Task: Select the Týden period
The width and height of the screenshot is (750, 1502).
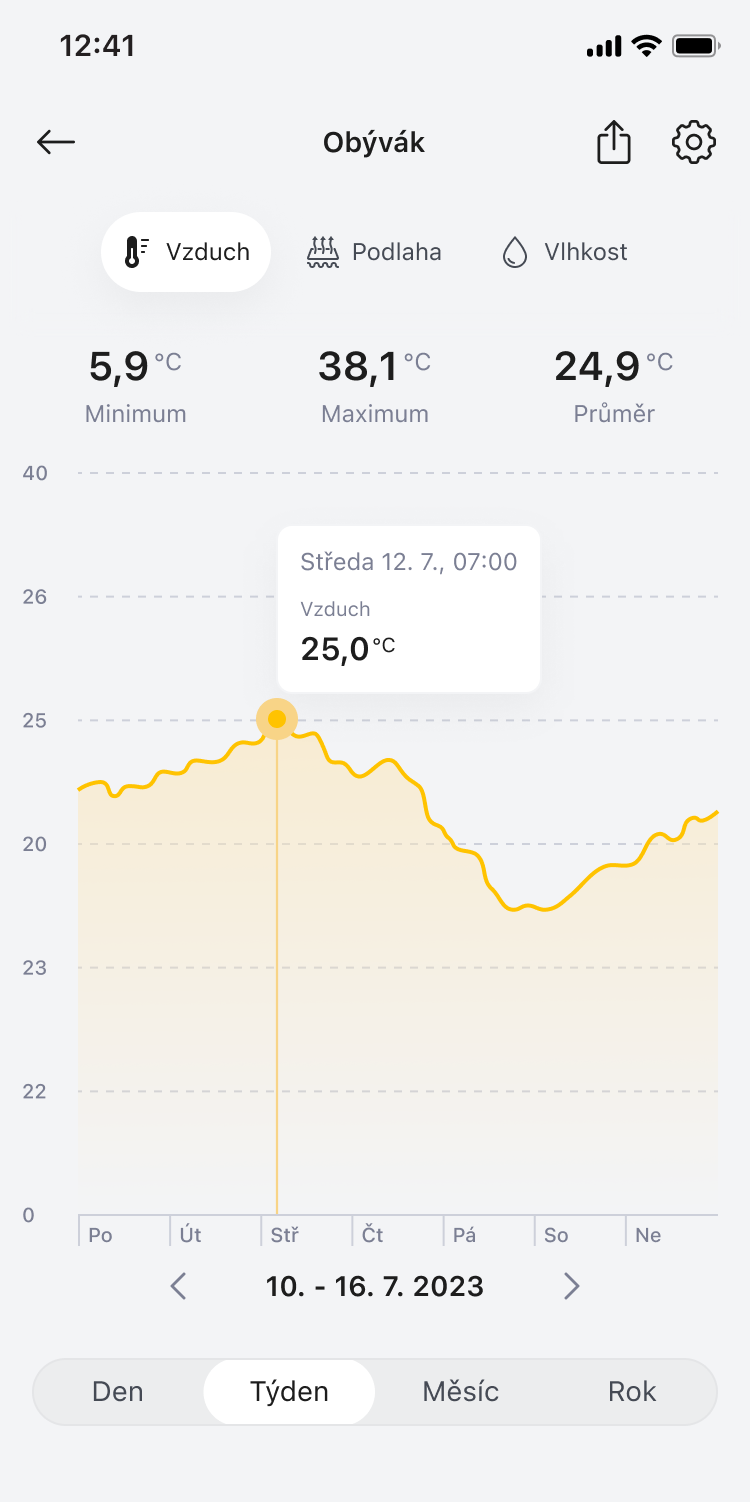Action: [289, 1391]
